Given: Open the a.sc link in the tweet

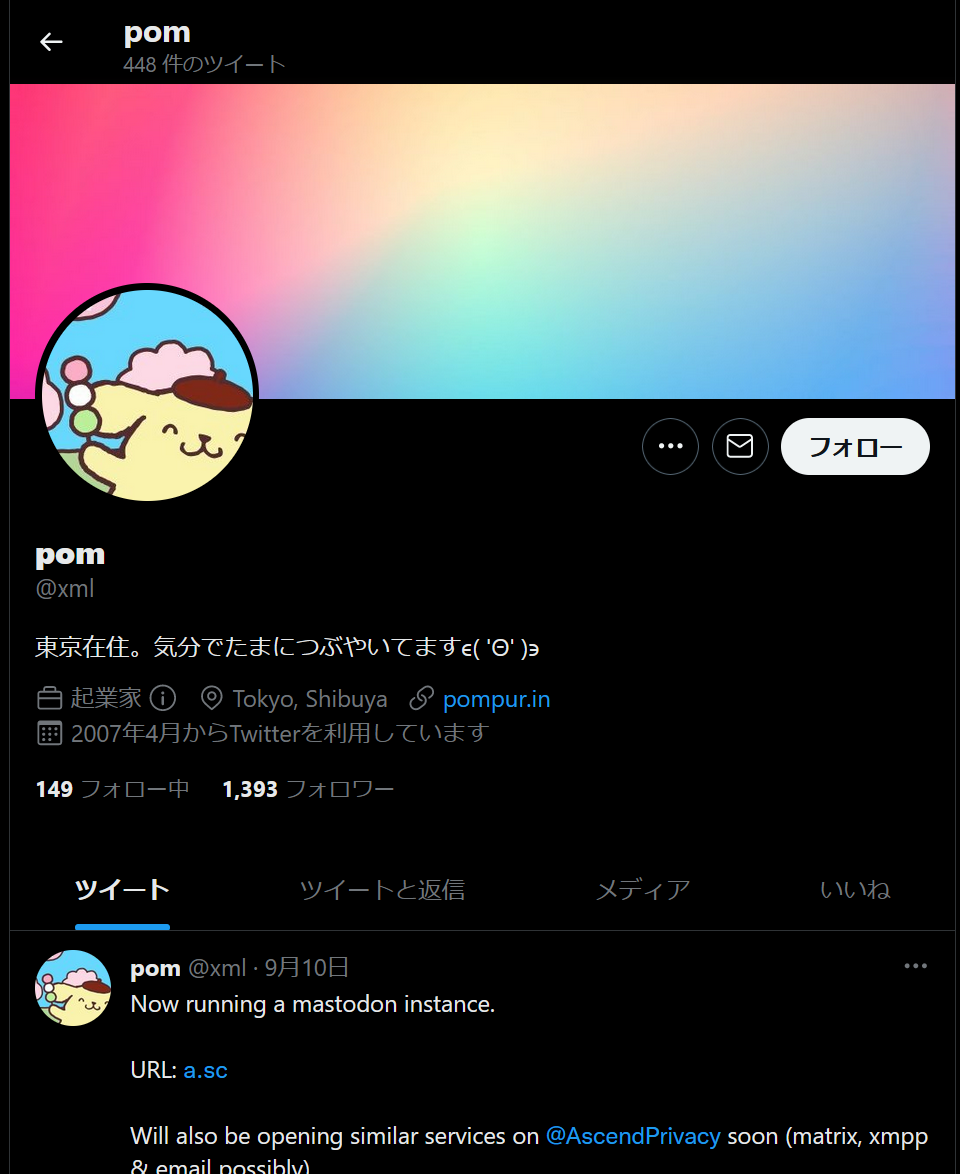Looking at the screenshot, I should (205, 1070).
